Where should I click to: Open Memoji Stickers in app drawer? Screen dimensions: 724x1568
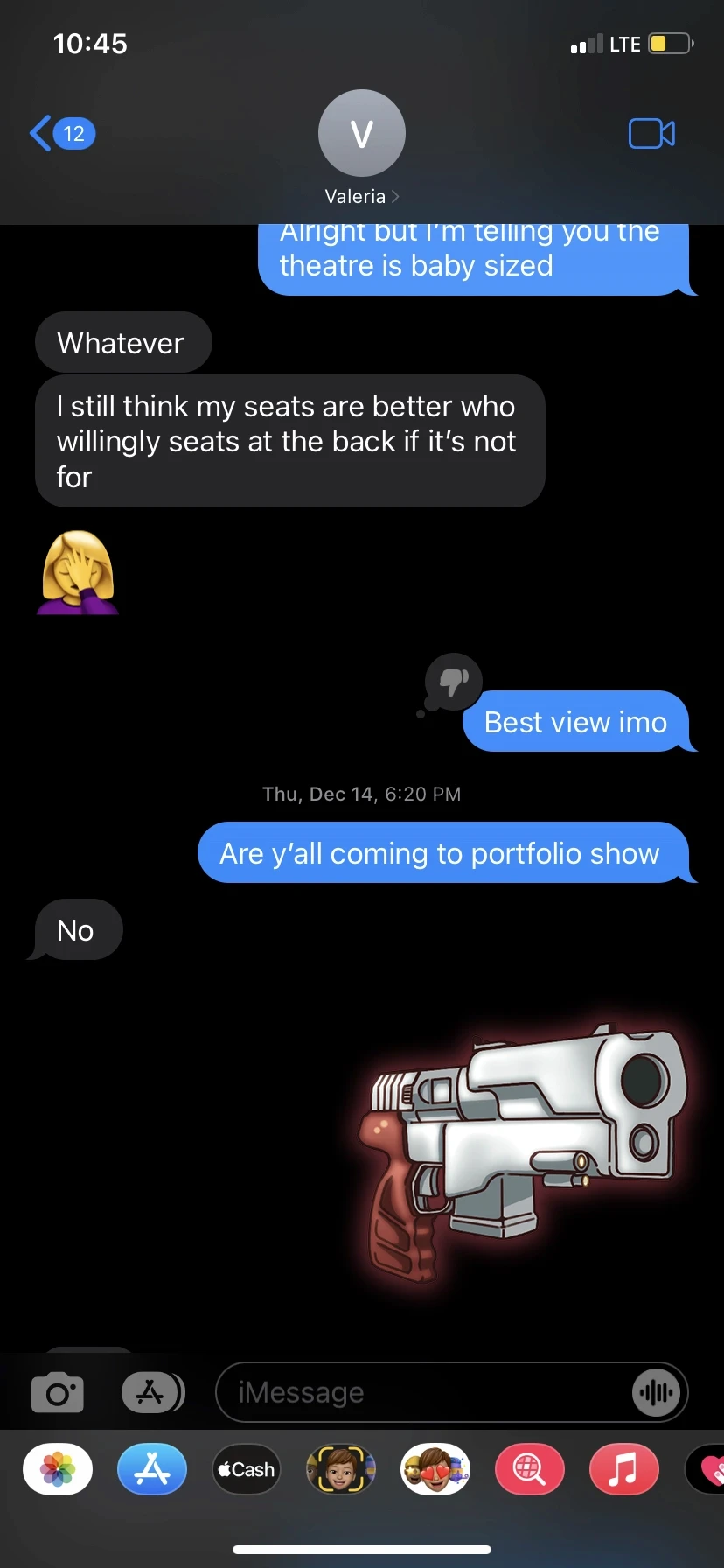pyautogui.click(x=435, y=1469)
